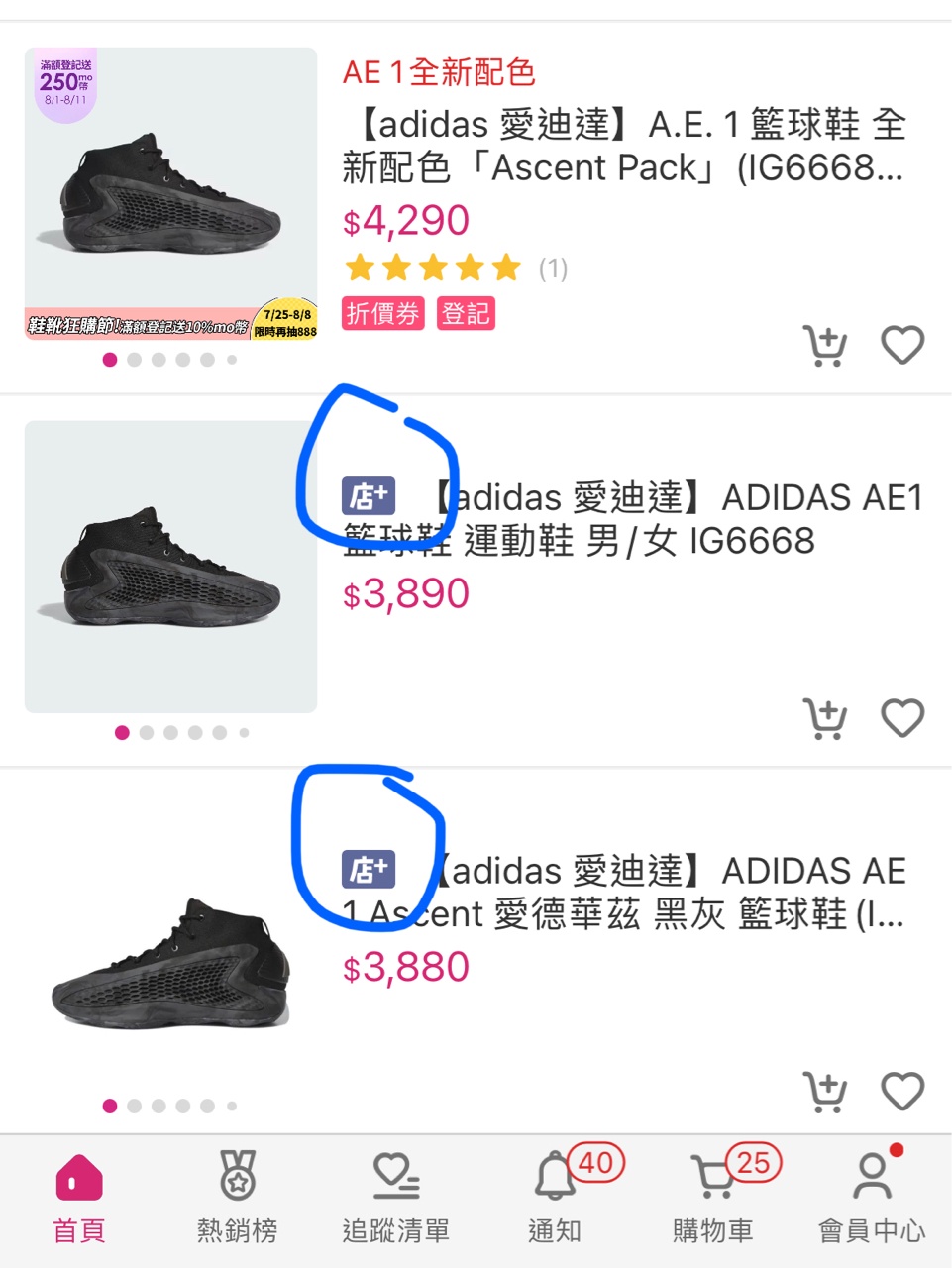This screenshot has width=952, height=1268.
Task: Tap the 折價券 coupon tag
Action: point(382,313)
